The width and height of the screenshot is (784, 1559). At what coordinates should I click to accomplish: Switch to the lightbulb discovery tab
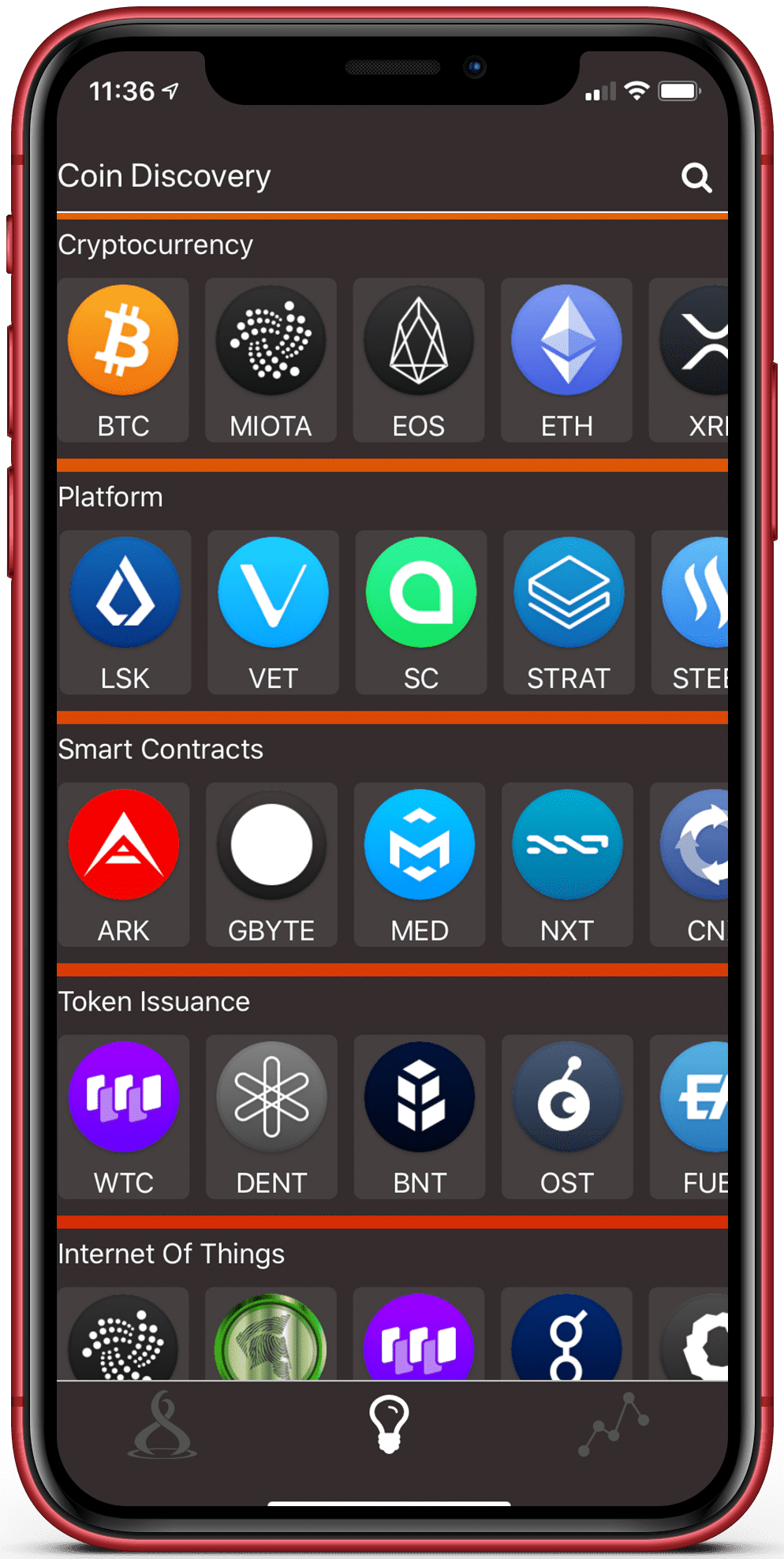[390, 1425]
